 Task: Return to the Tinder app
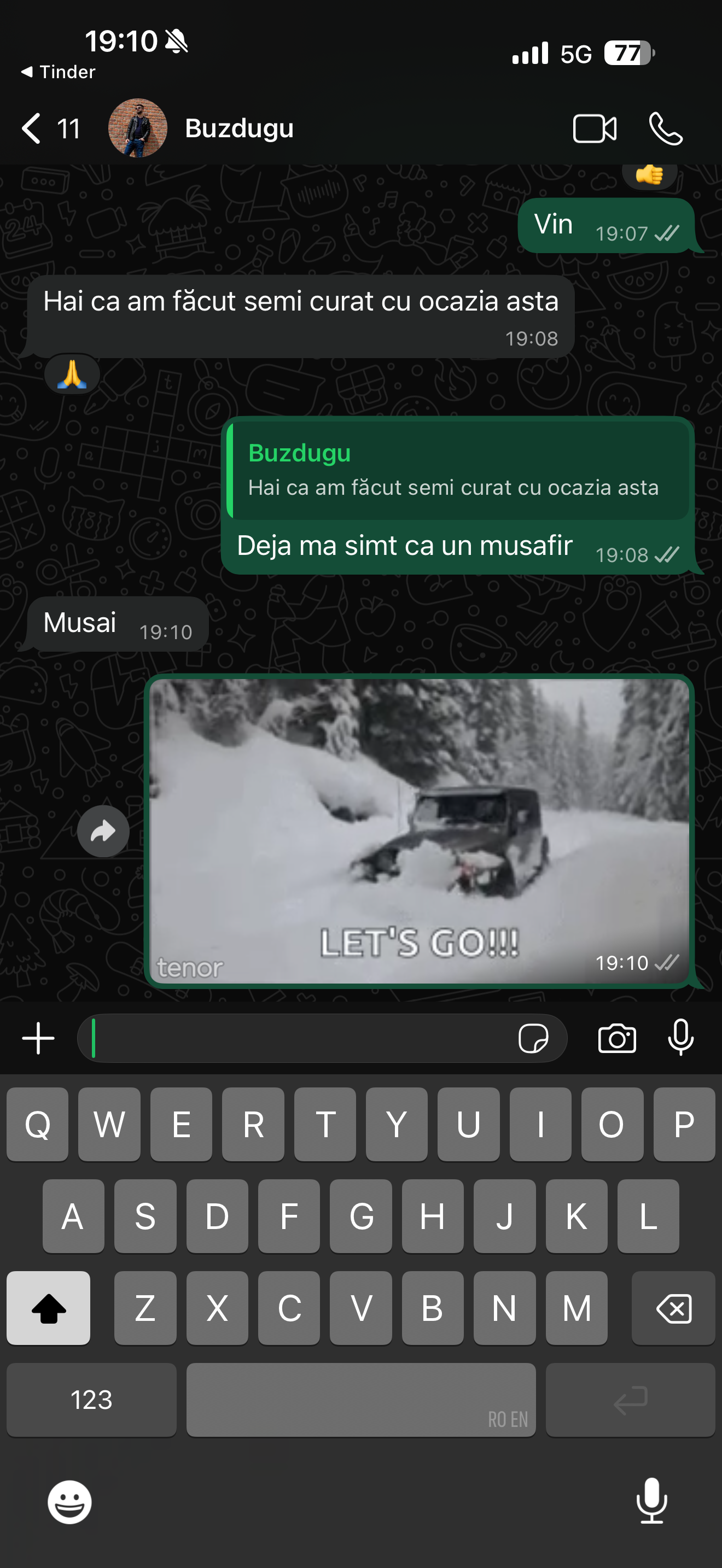coord(59,72)
